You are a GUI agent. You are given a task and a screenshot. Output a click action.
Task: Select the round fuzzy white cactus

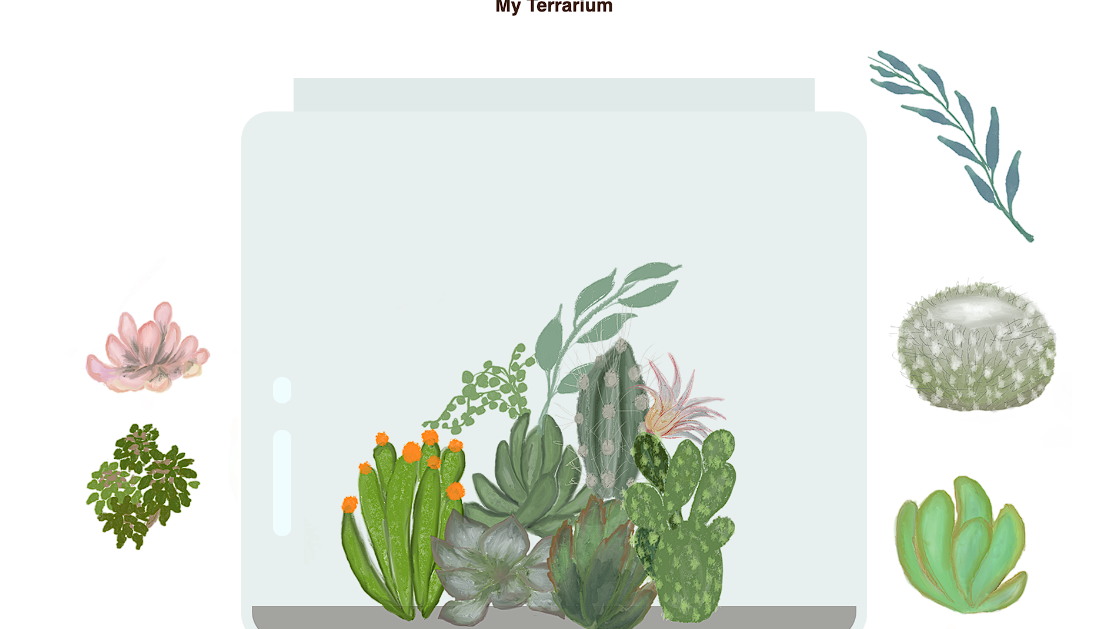pos(973,349)
